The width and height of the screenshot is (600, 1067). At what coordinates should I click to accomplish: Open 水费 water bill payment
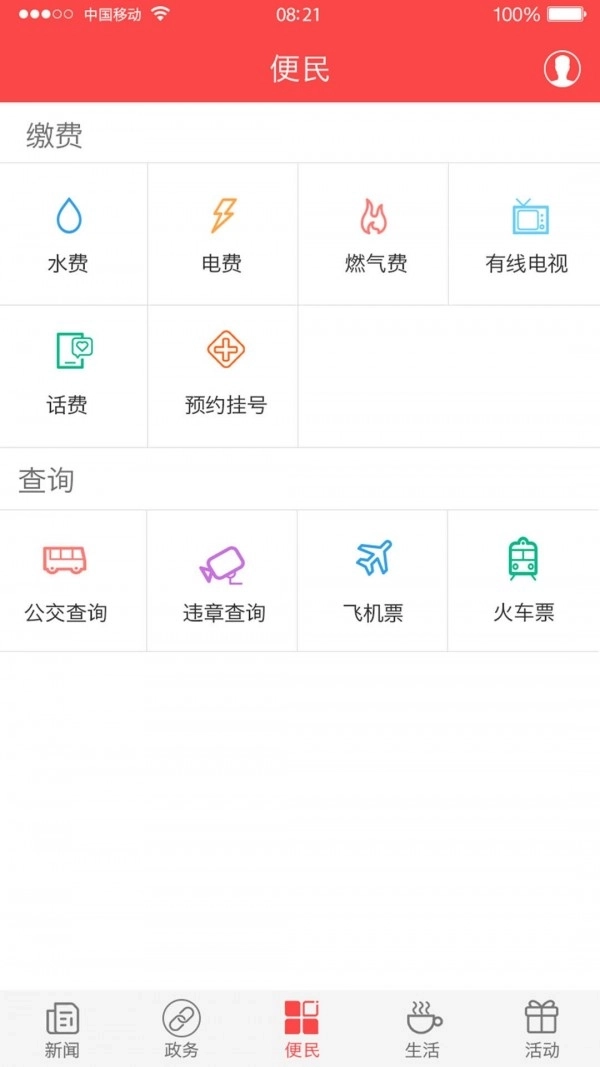click(x=68, y=235)
